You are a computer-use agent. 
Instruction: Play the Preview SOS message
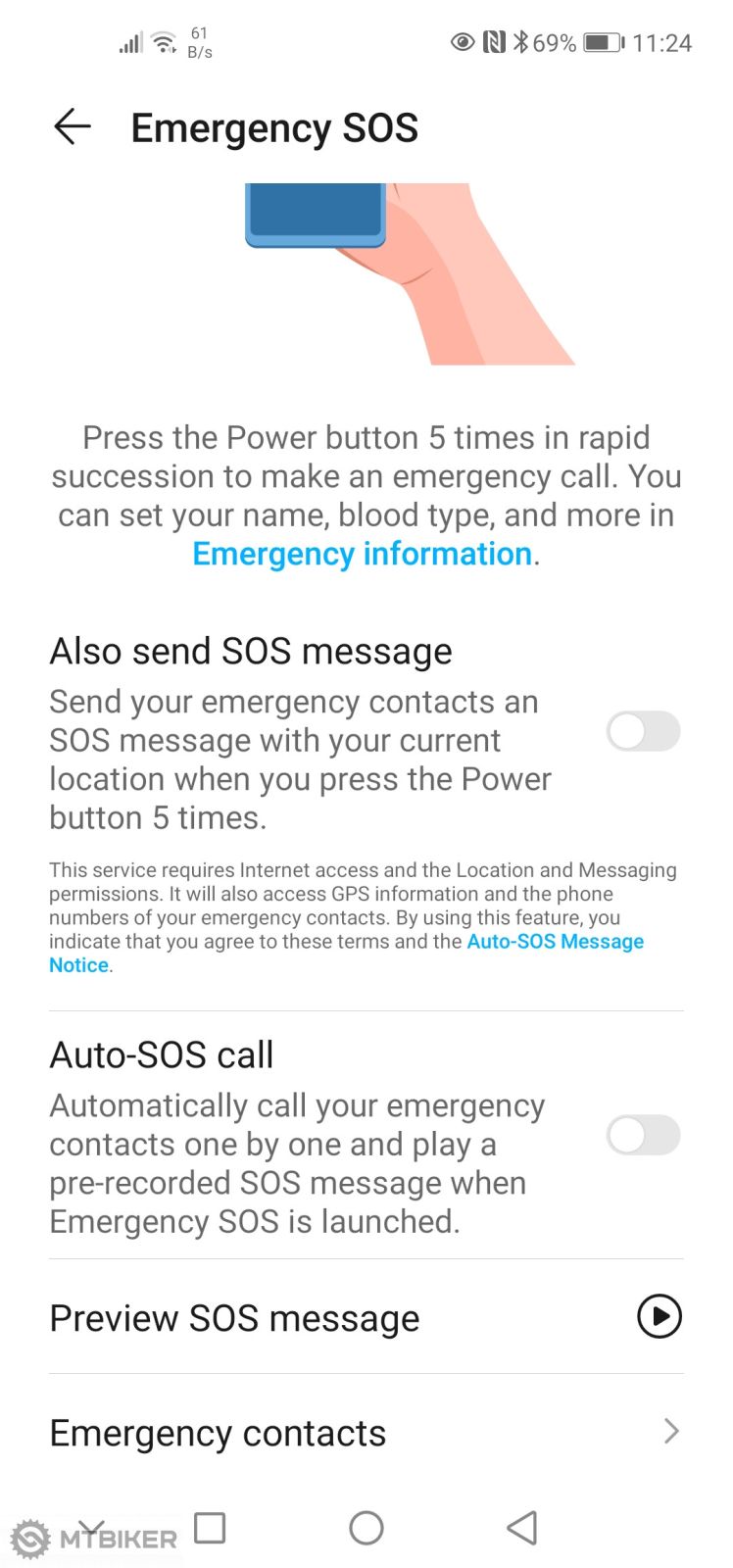click(660, 1317)
